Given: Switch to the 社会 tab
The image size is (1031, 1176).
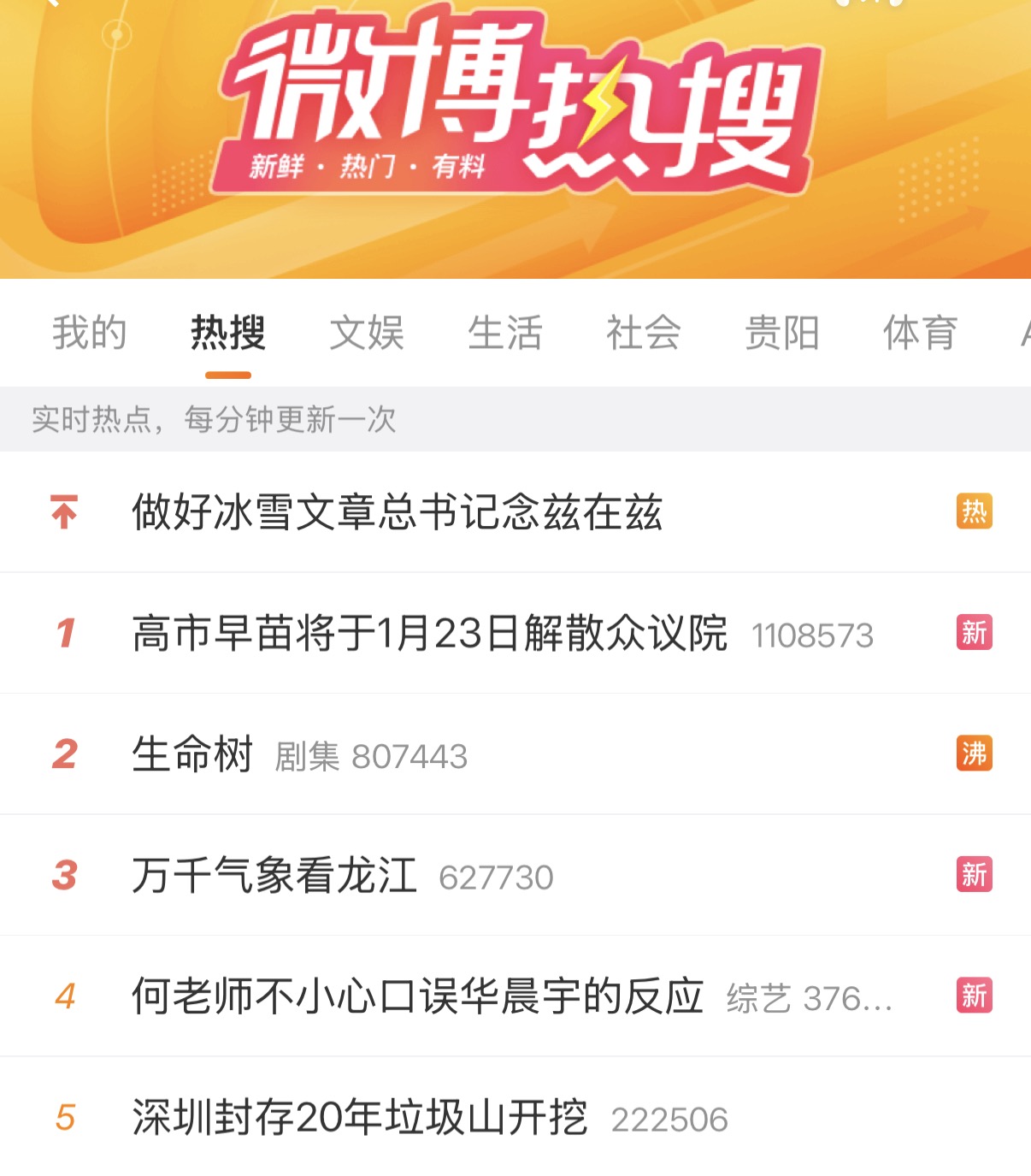Looking at the screenshot, I should [644, 333].
